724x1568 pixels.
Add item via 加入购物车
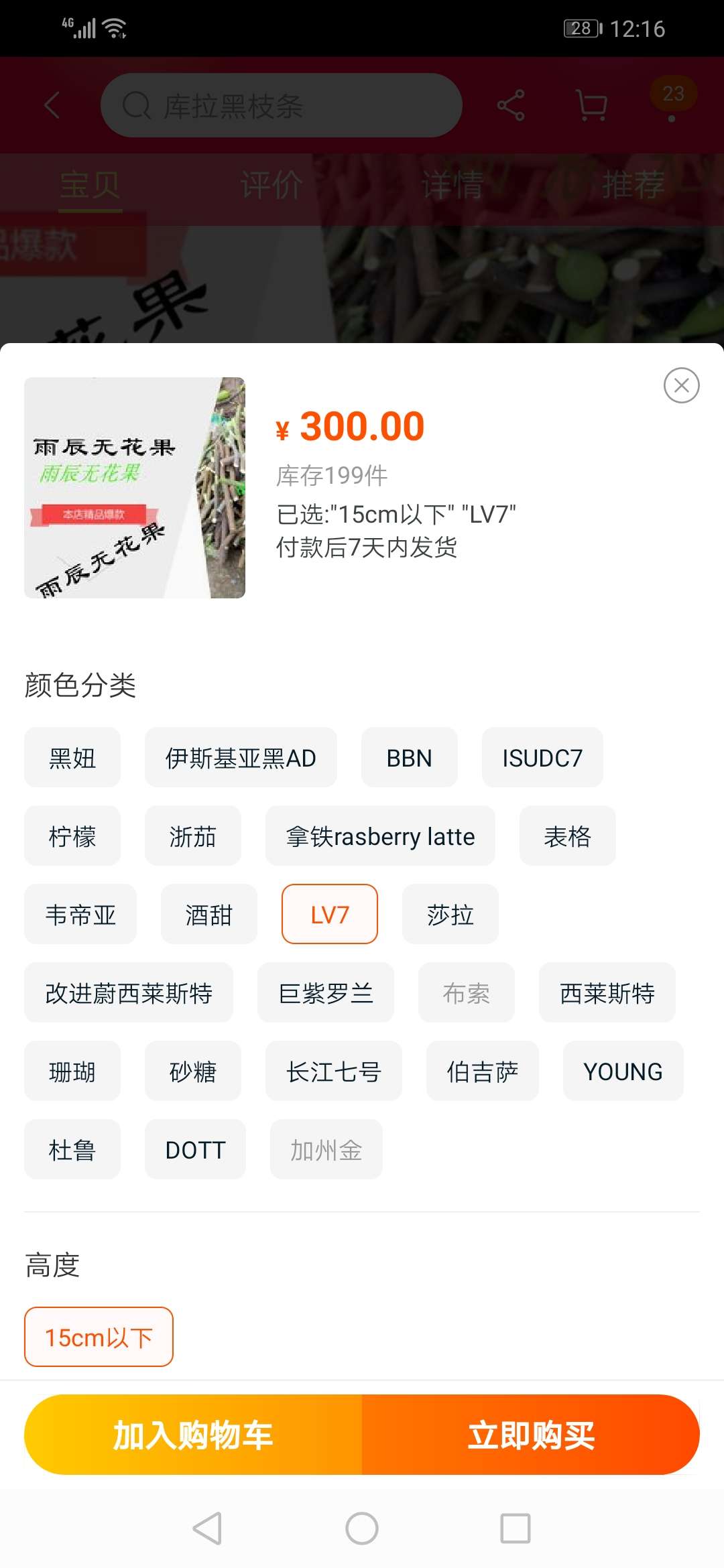[x=193, y=1435]
